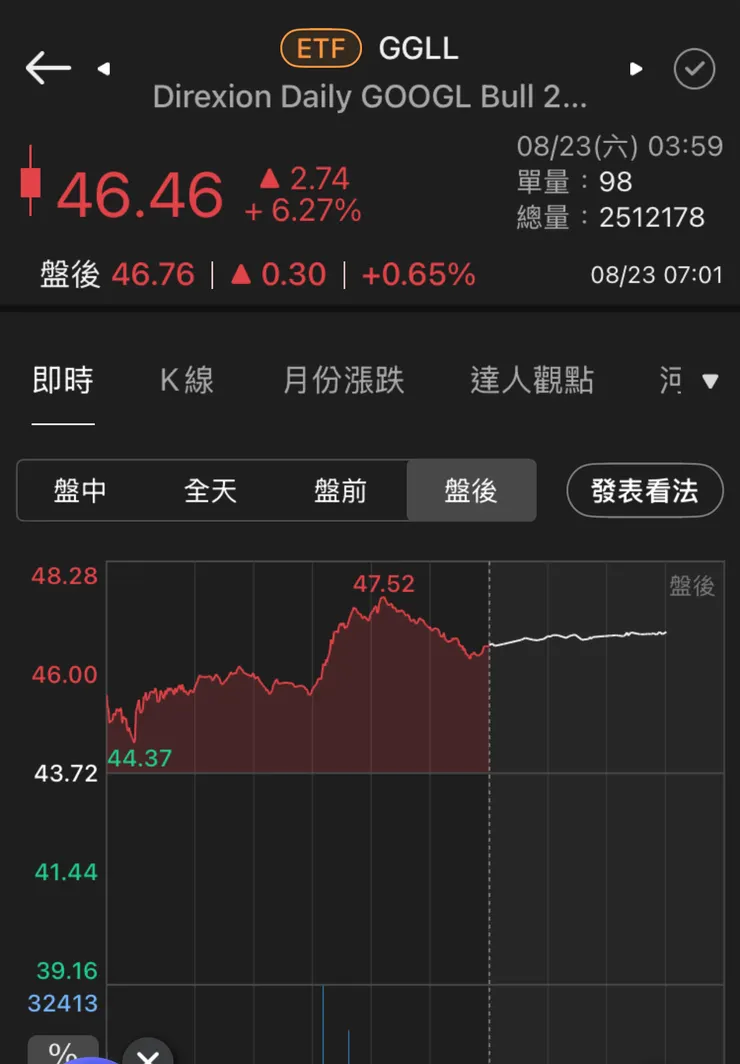View previous stock with the left chevron

[104, 68]
